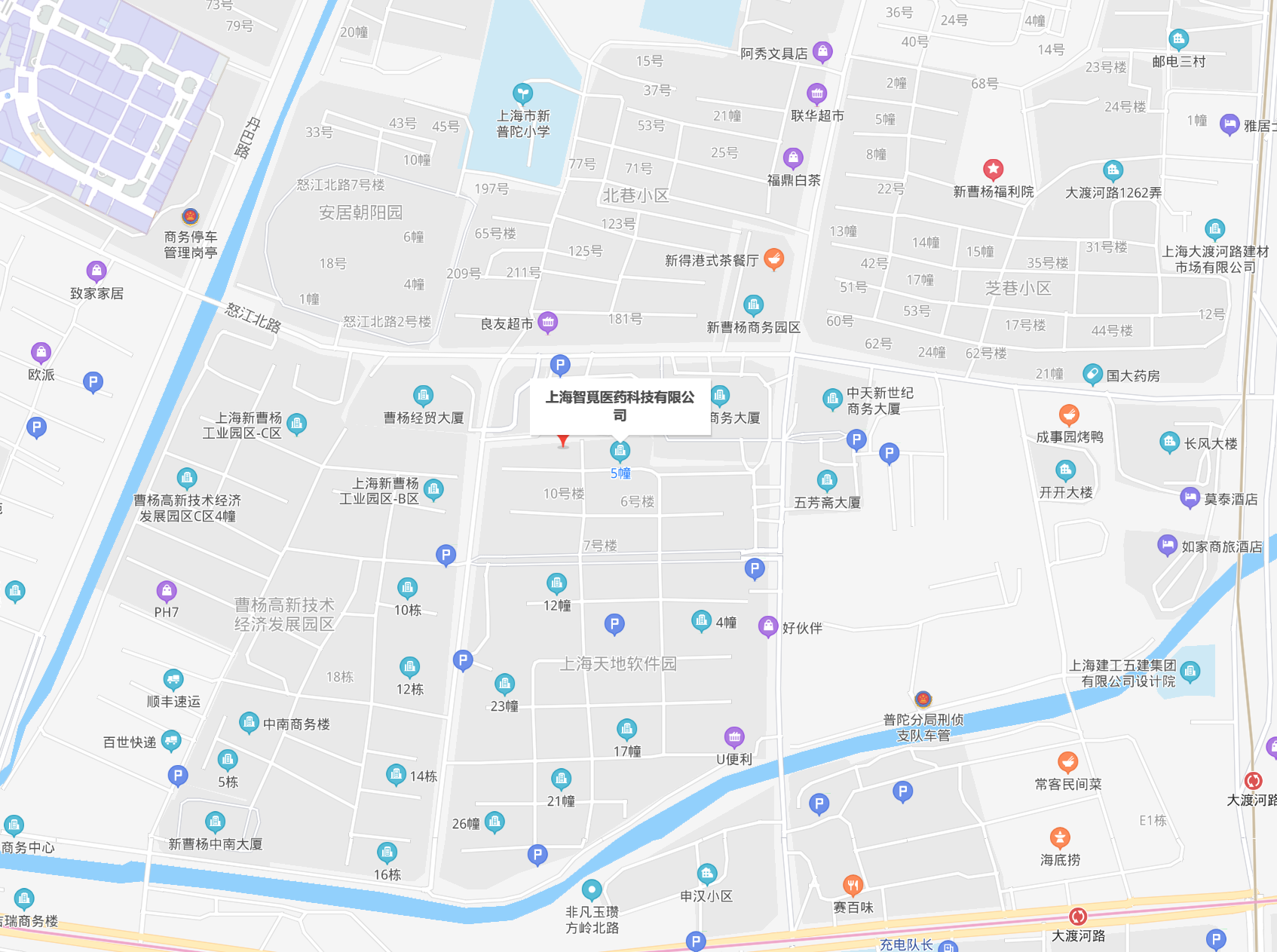
Task: Select the 莫泰酒店 hotel marker
Action: point(1190,497)
